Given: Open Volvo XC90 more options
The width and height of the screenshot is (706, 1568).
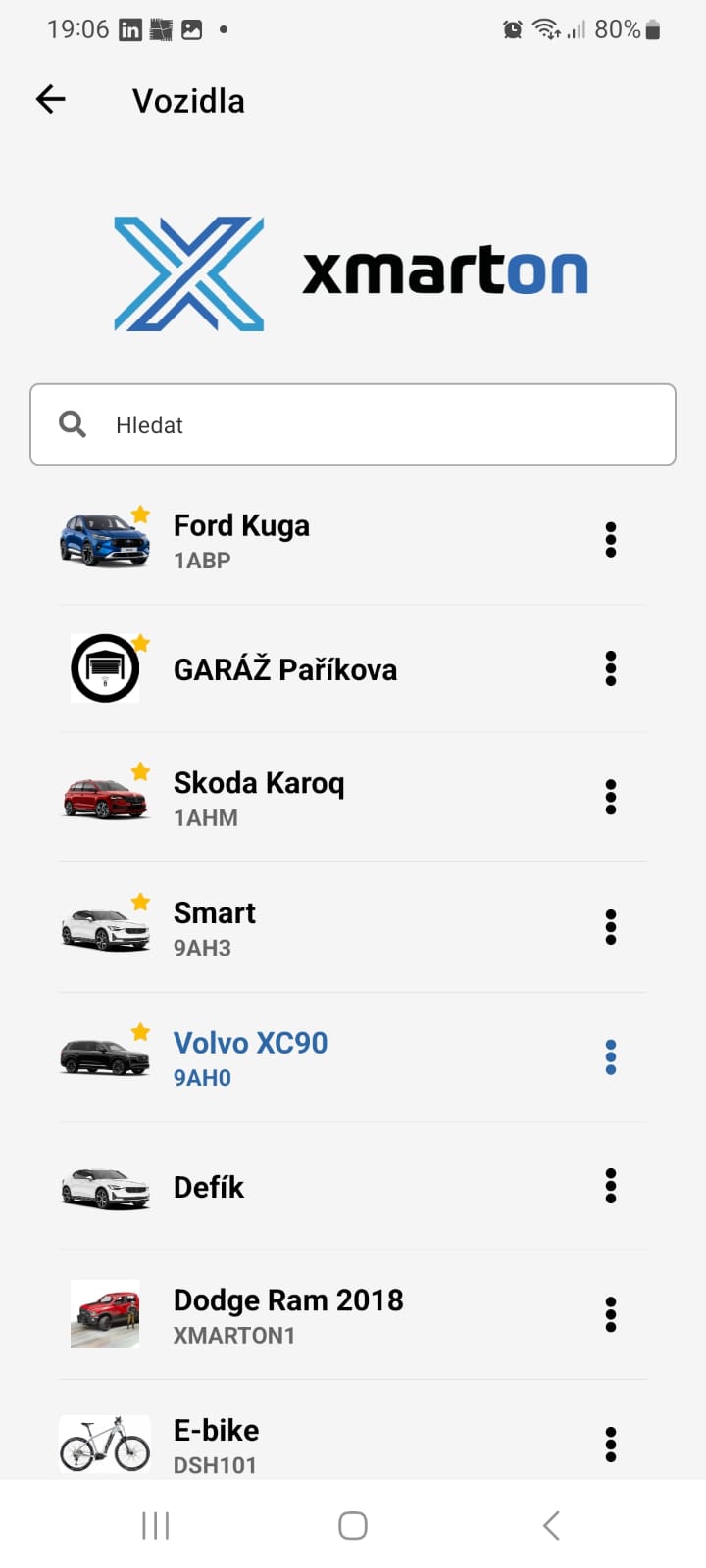Looking at the screenshot, I should [x=611, y=1057].
